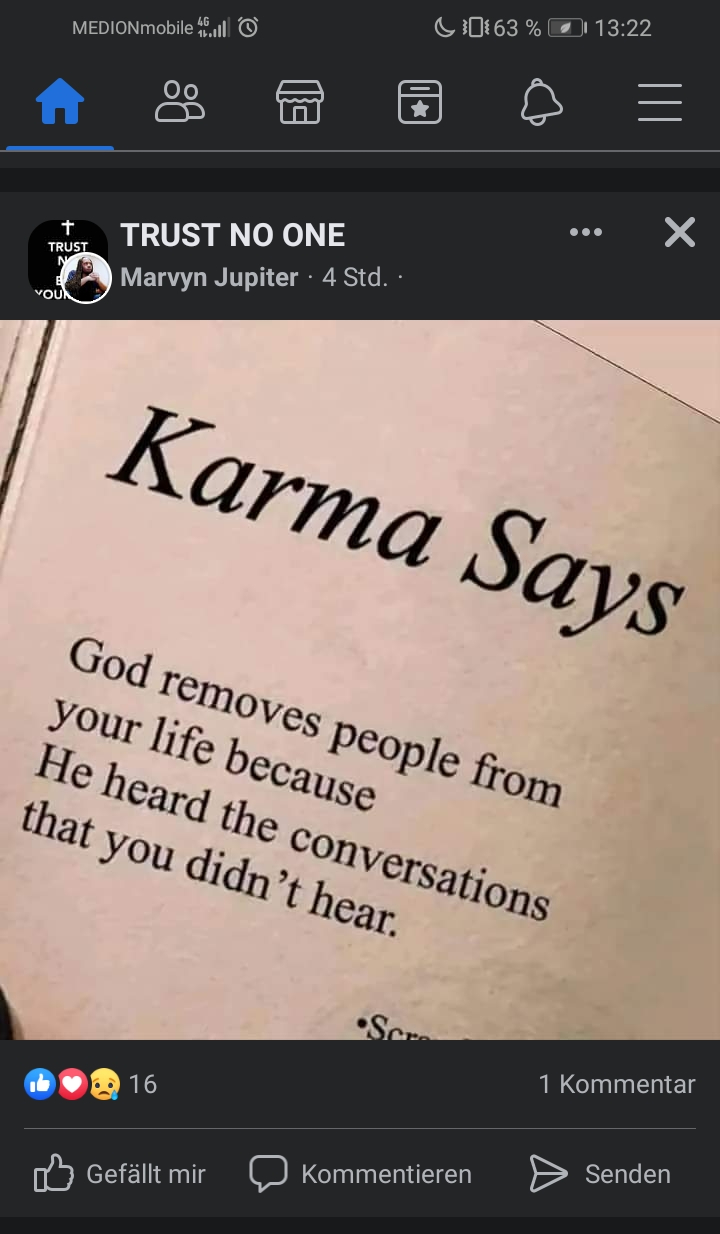Viewport: 720px width, 1234px height.
Task: Open the TRUST NO ONE group page
Action: point(232,235)
